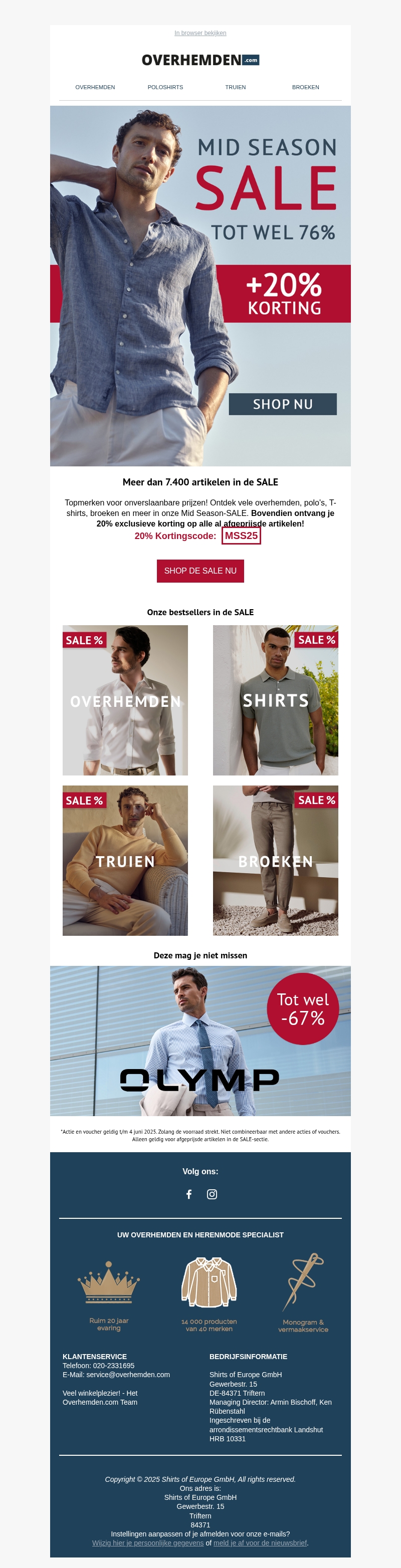
Task: Tap SHOP DE SALE NU button
Action: pyautogui.click(x=200, y=571)
